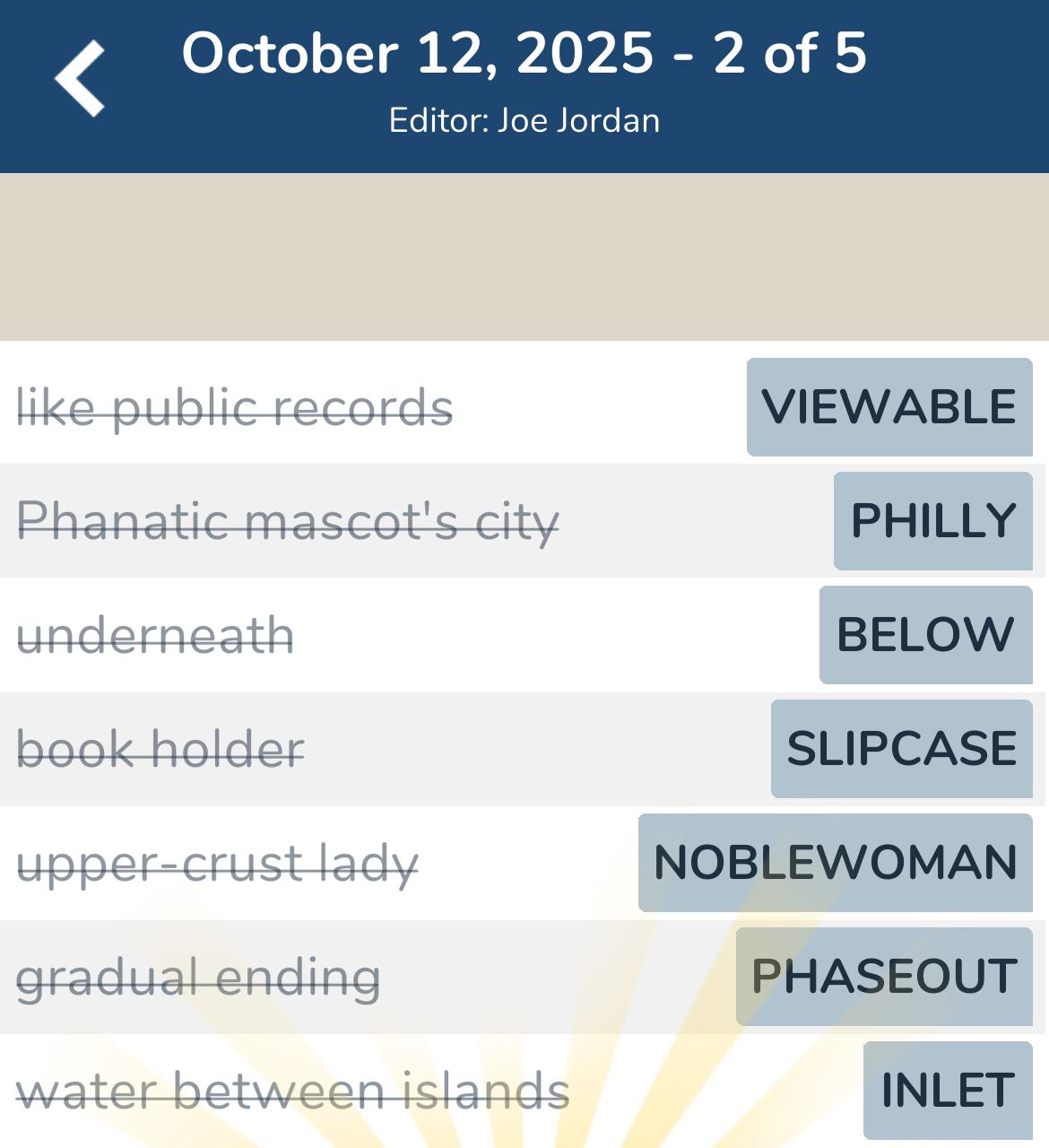Tap the NOBLEWOMAN answer chip
The height and width of the screenshot is (1148, 1049).
(x=835, y=863)
